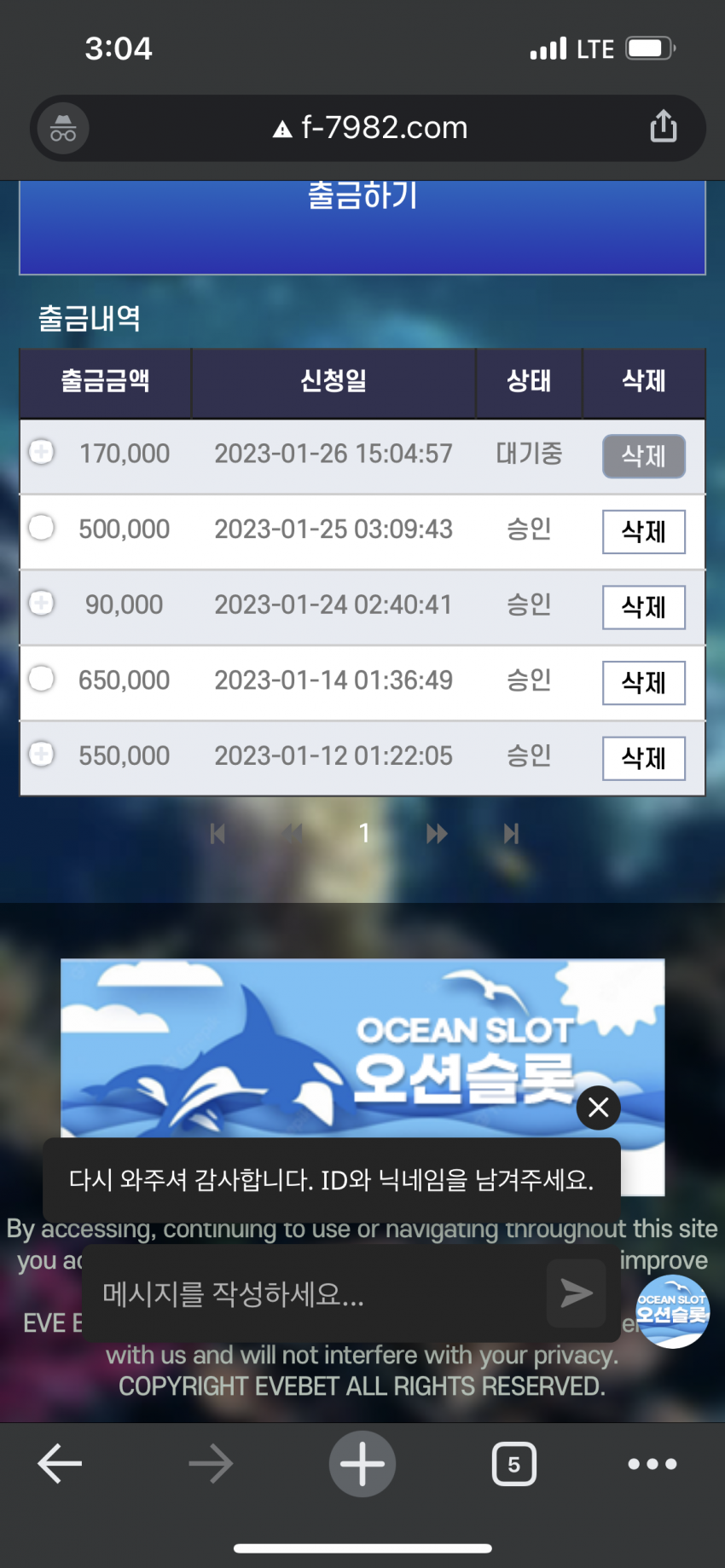Tap the 출금하기 withdraw button
The width and height of the screenshot is (725, 1568).
tap(362, 227)
